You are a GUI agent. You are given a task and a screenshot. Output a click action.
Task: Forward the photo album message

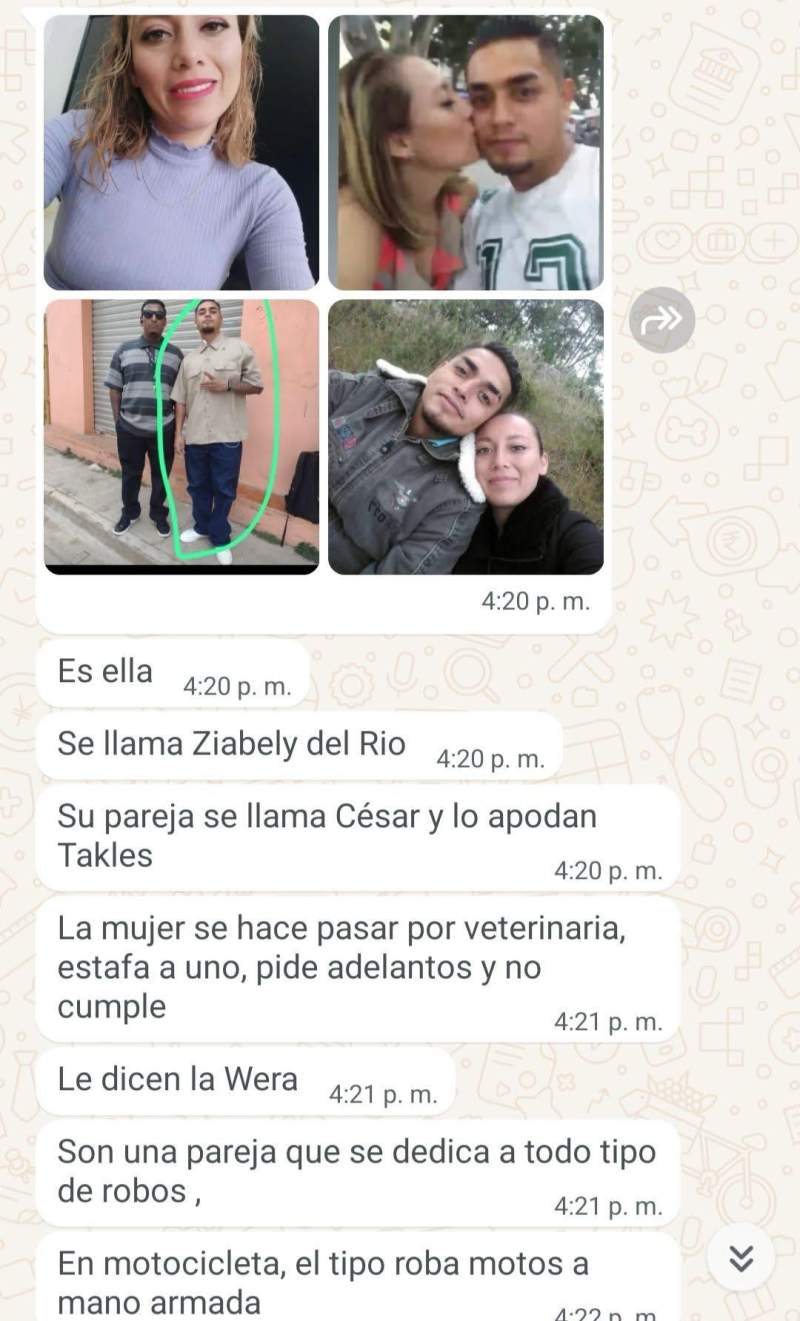(x=662, y=320)
